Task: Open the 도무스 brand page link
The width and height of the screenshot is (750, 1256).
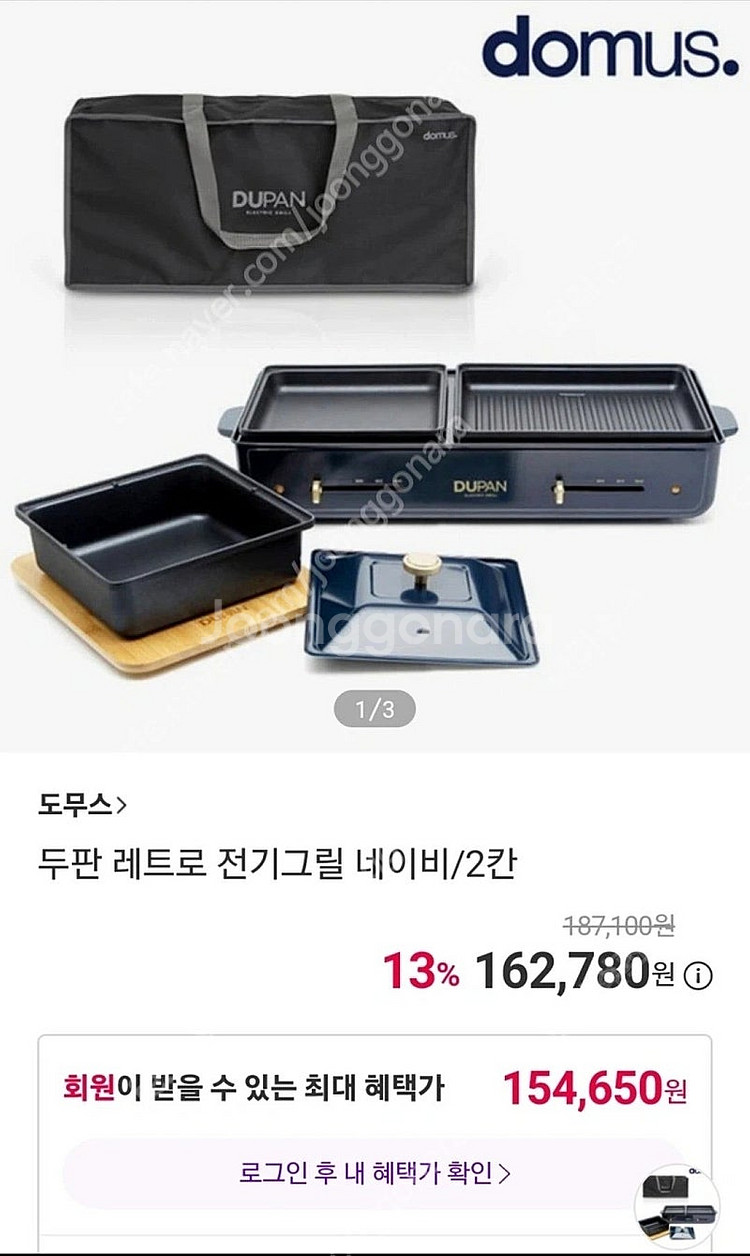Action: pyautogui.click(x=84, y=804)
